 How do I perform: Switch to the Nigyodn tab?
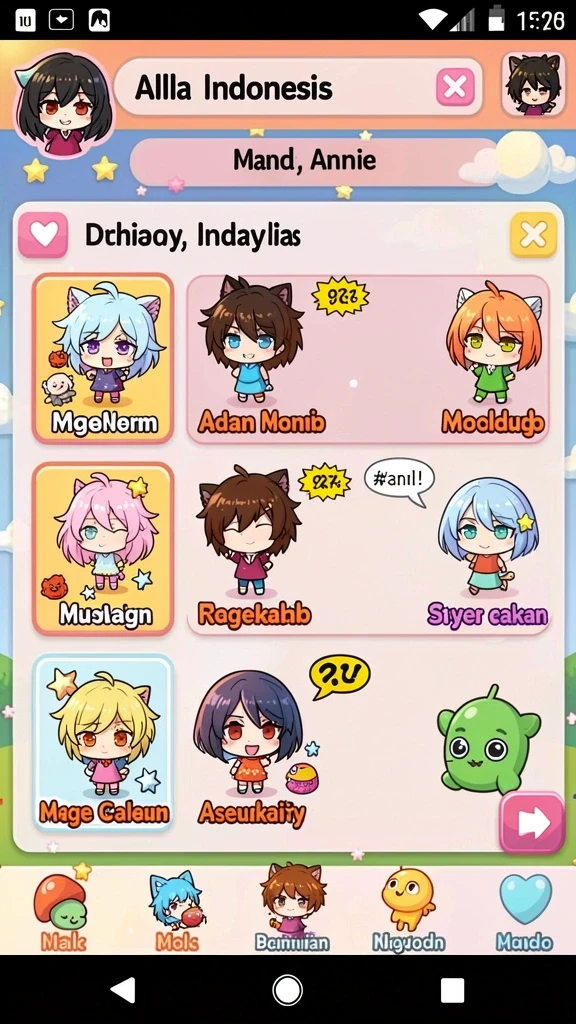pyautogui.click(x=408, y=911)
